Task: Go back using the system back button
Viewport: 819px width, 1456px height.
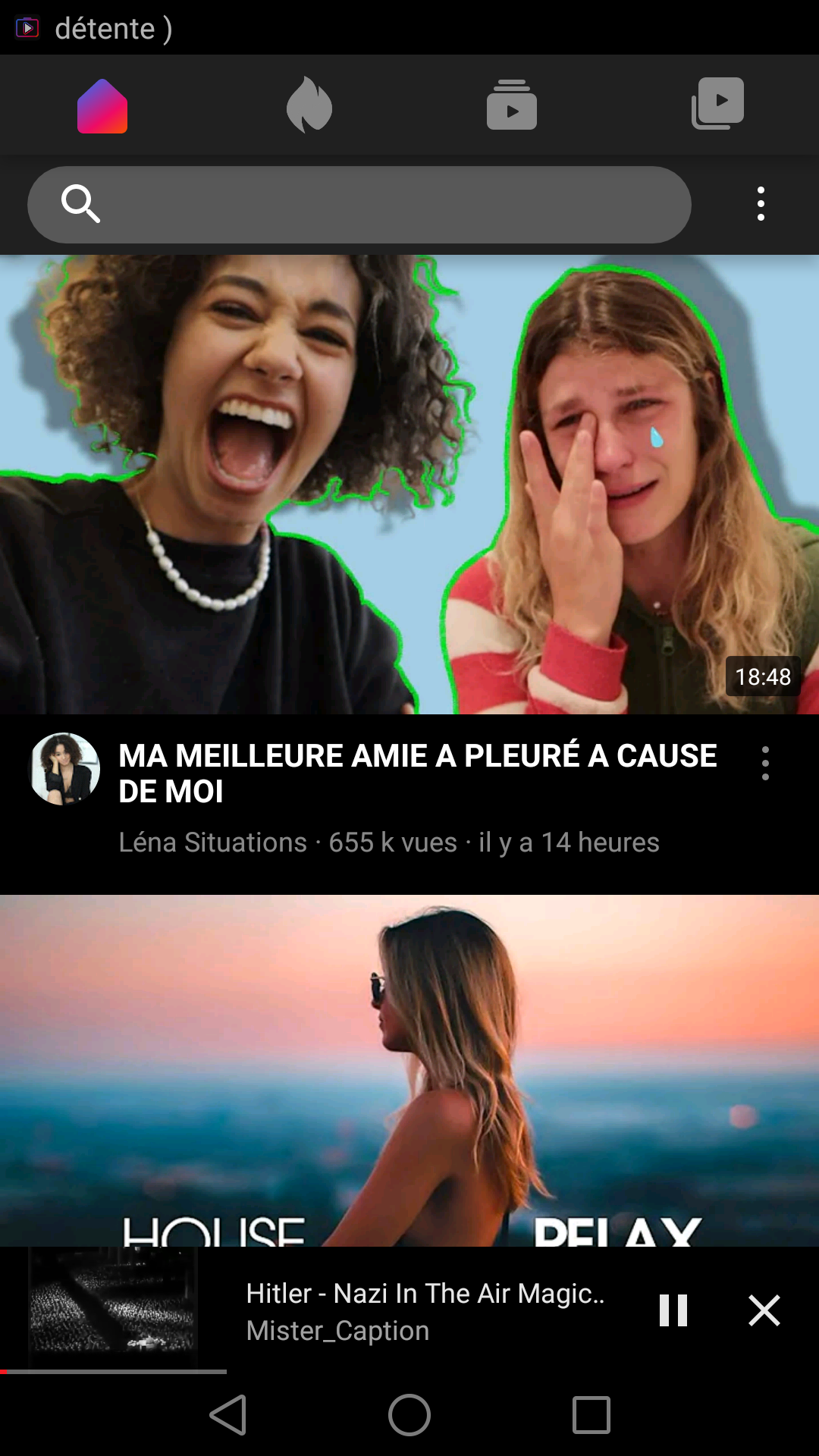Action: (227, 1415)
